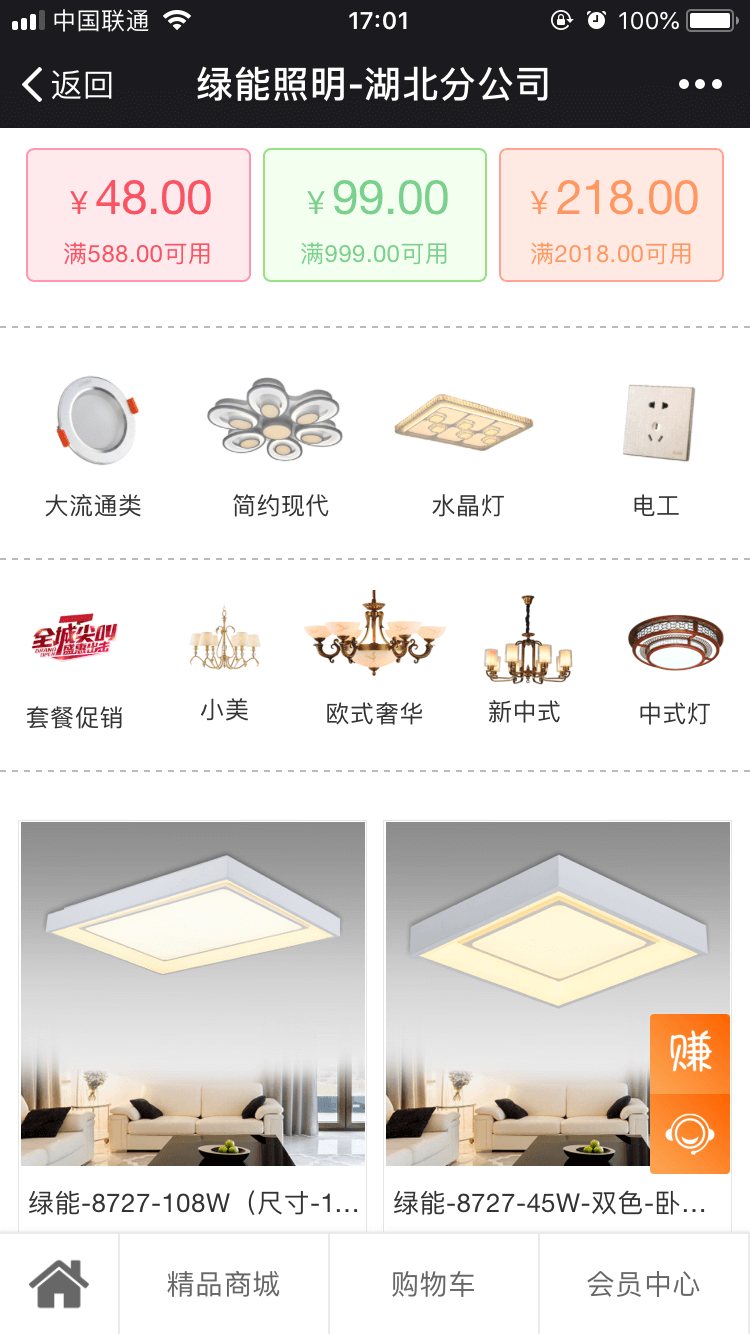Viewport: 750px width, 1334px height.
Task: Claim the ¥48.00 coupon
Action: click(138, 215)
